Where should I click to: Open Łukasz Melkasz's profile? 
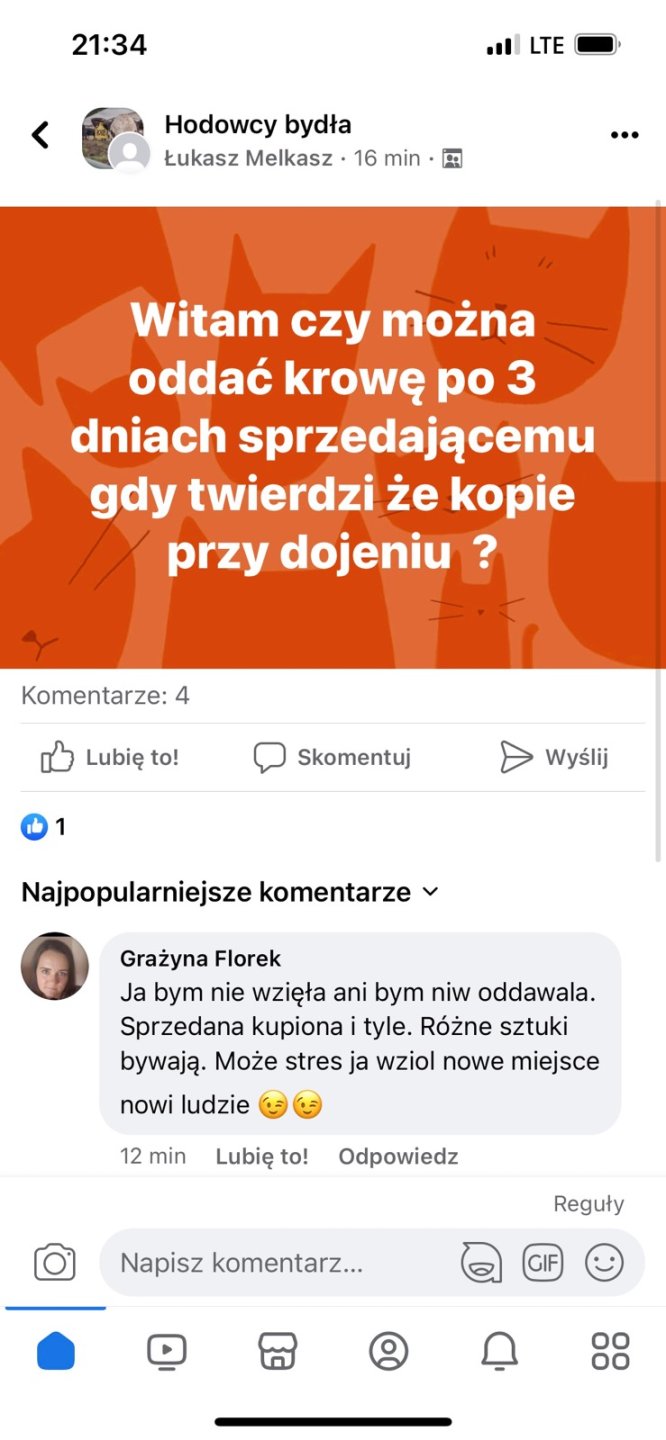click(248, 158)
